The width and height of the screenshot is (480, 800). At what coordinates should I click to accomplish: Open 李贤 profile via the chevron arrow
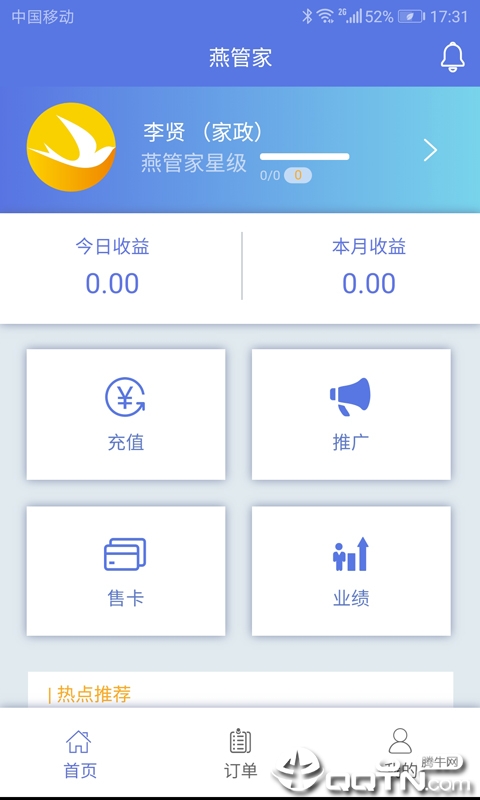[431, 151]
